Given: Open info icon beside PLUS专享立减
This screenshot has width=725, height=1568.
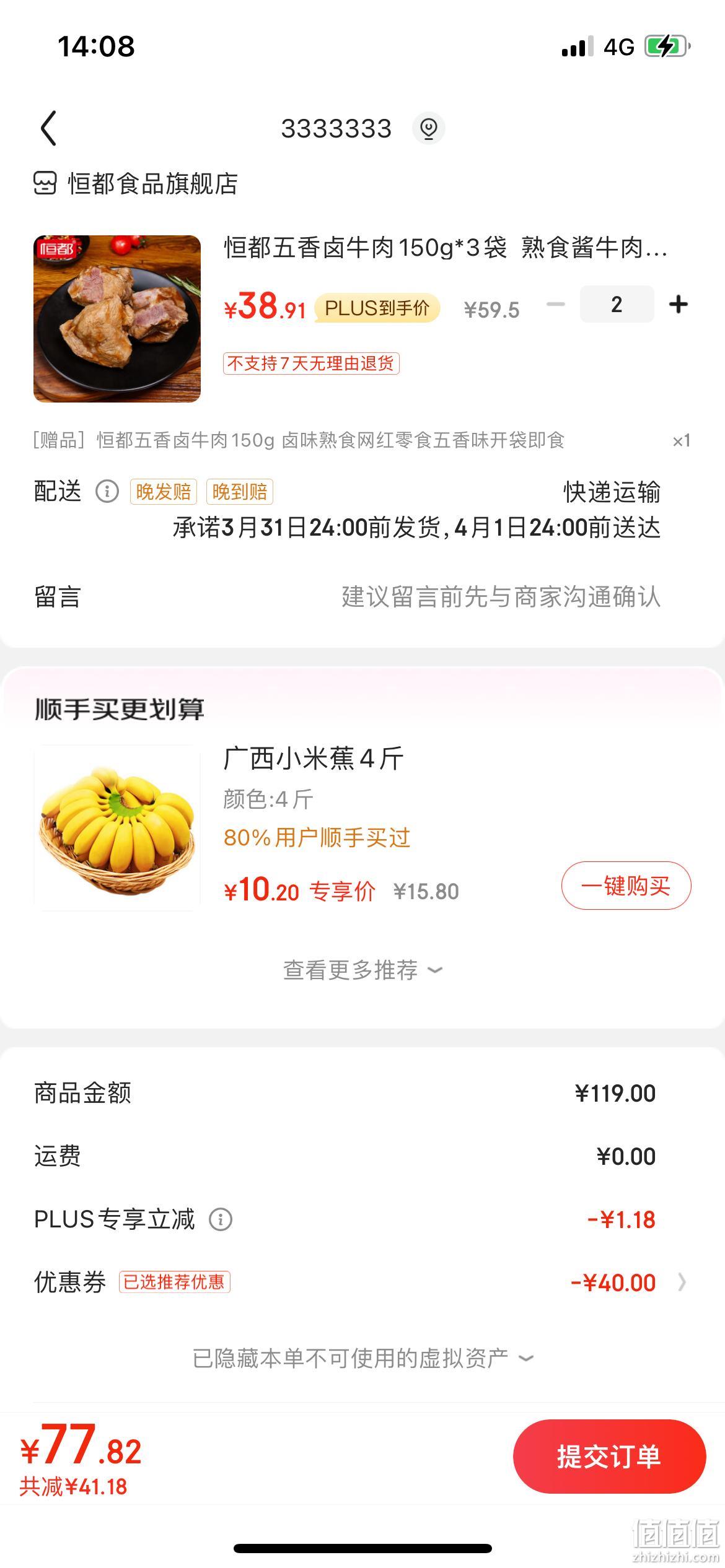Looking at the screenshot, I should click(221, 1219).
